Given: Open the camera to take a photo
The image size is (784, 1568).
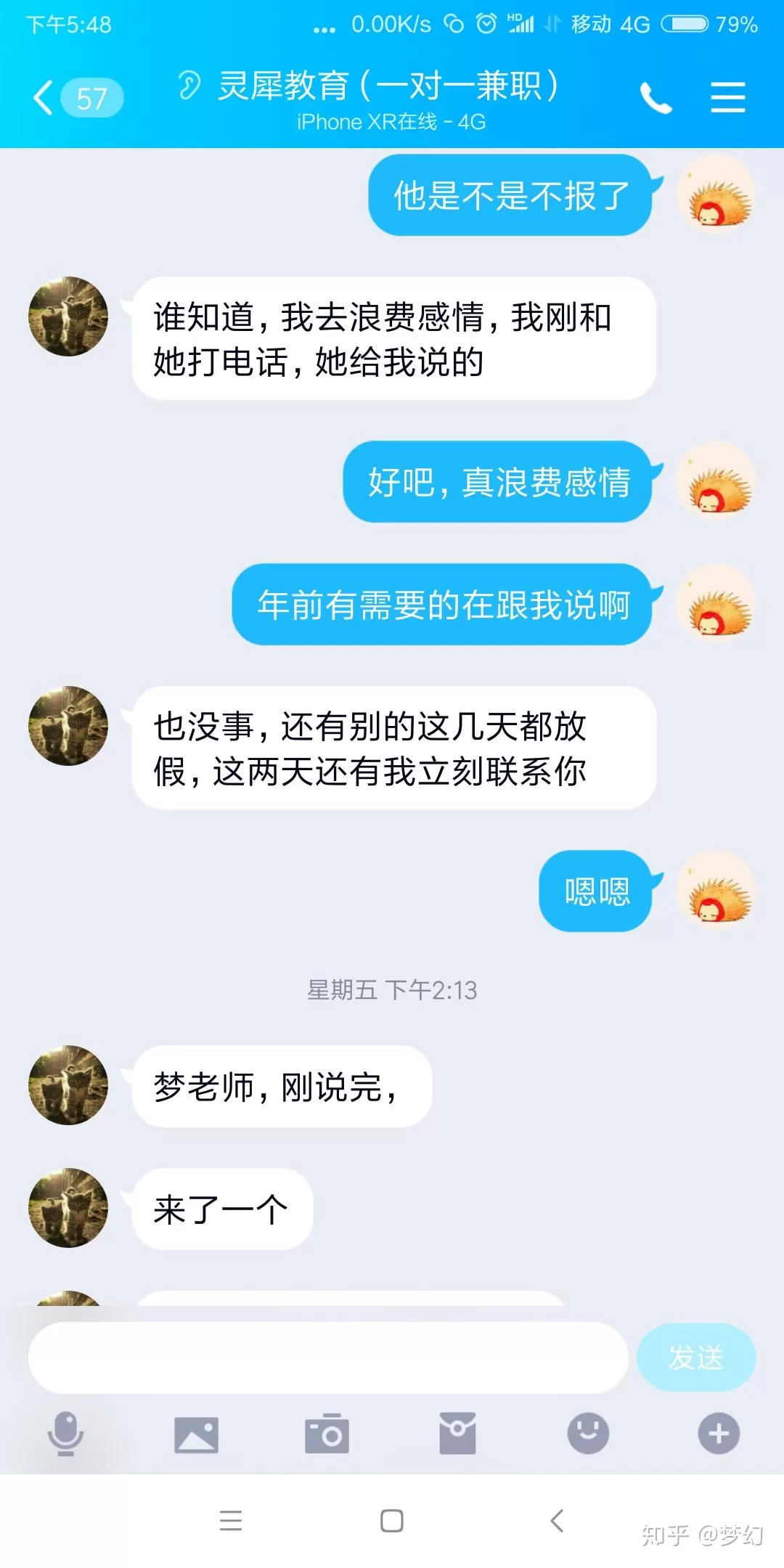Looking at the screenshot, I should point(328,1433).
